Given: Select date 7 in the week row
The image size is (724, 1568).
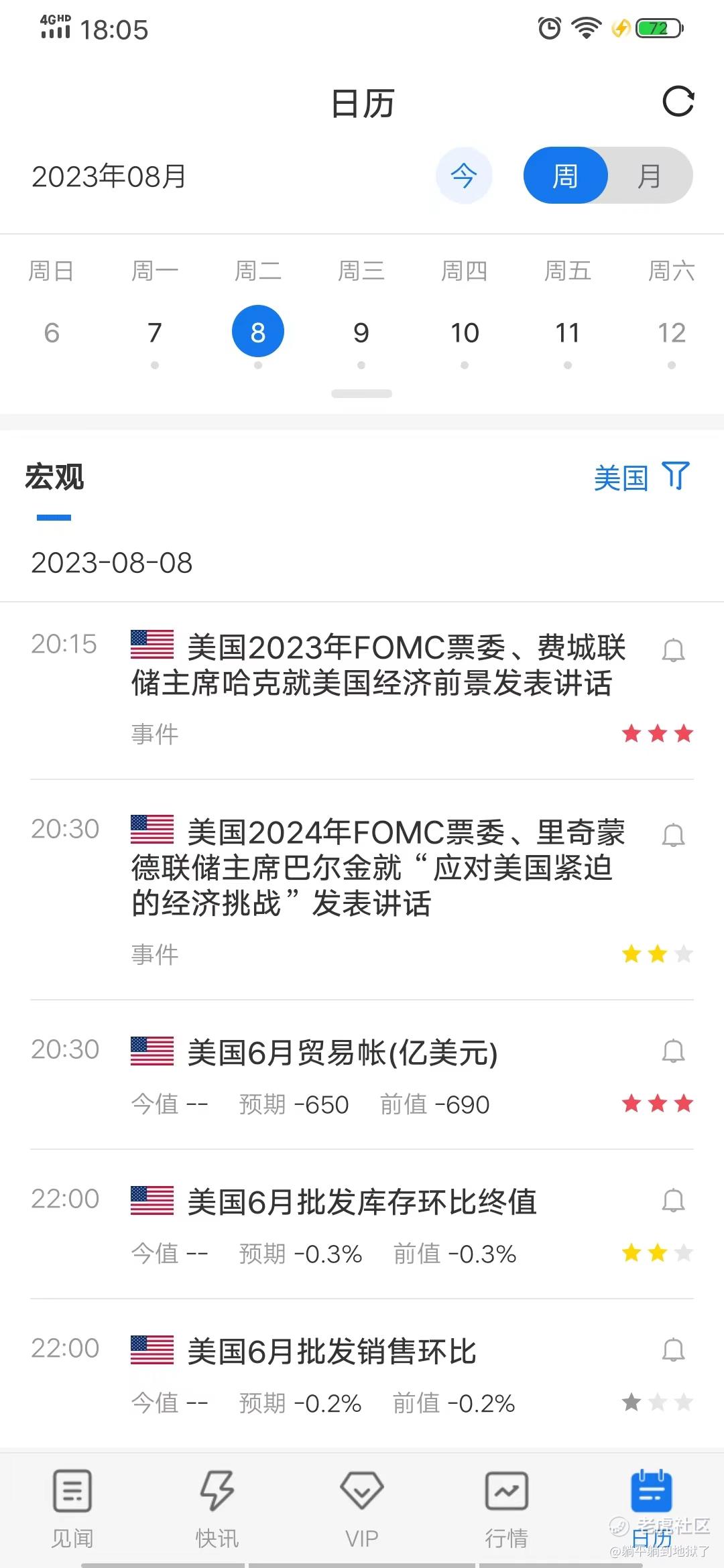Looking at the screenshot, I should 155,333.
